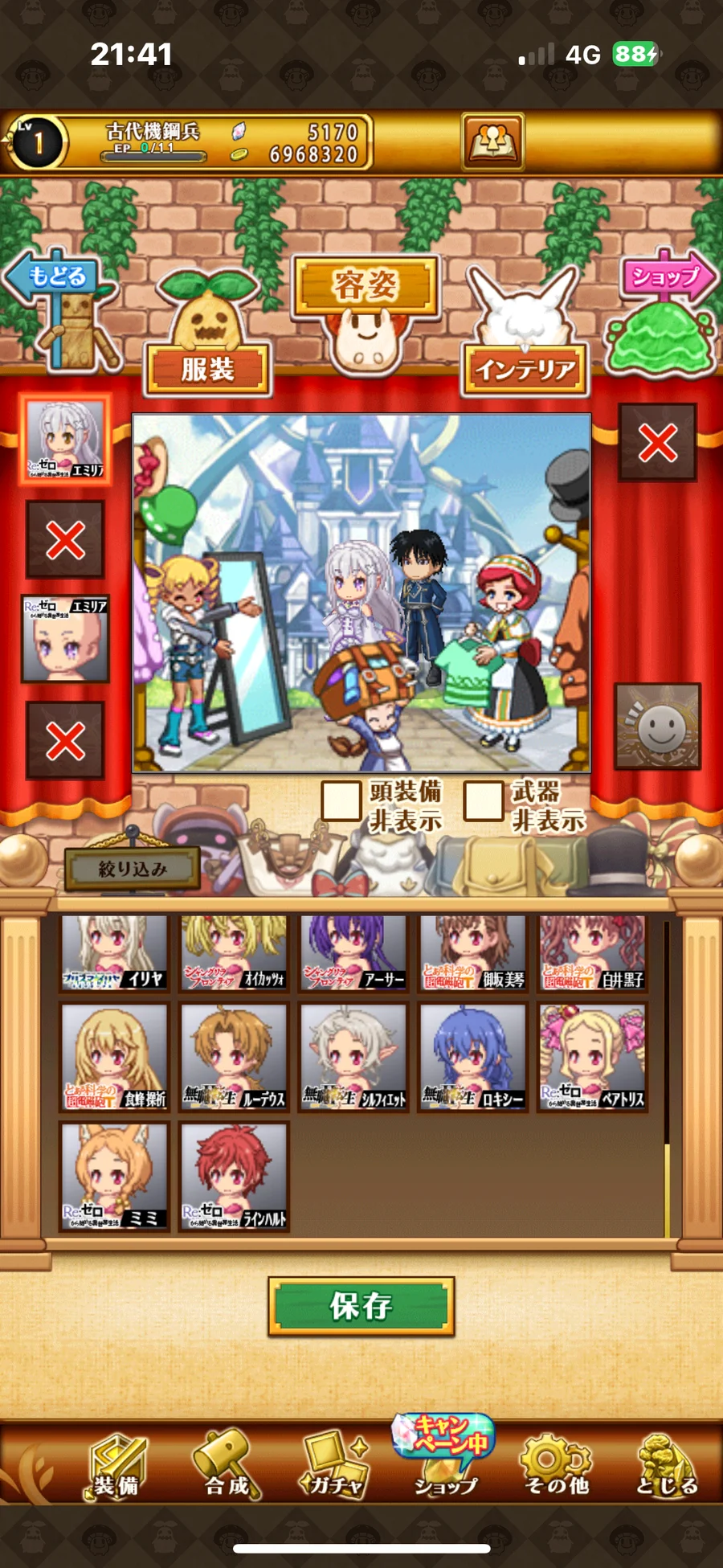Select the イリヤ appearance tile
Screen dimensions: 723x1568
pyautogui.click(x=115, y=953)
